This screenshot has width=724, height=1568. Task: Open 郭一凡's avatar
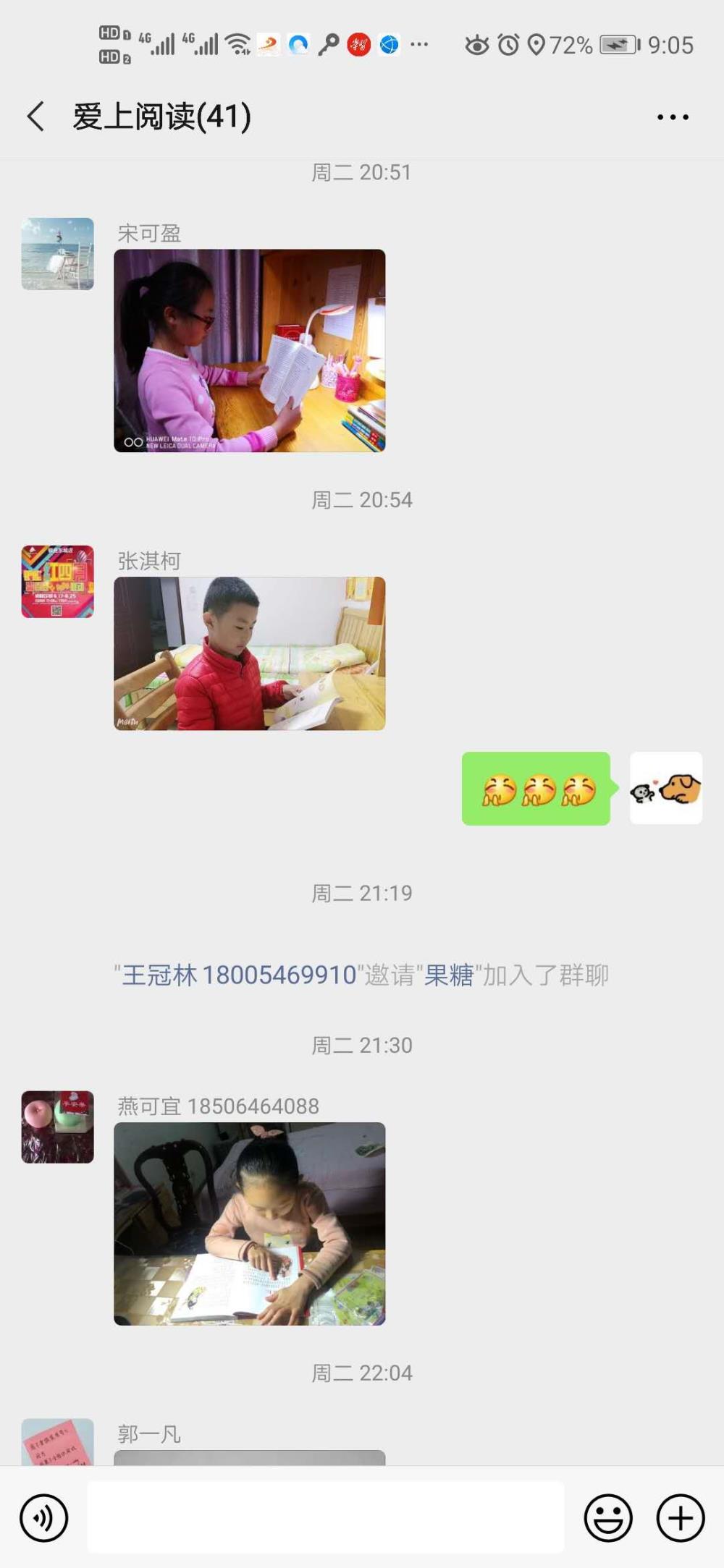coord(58,1441)
